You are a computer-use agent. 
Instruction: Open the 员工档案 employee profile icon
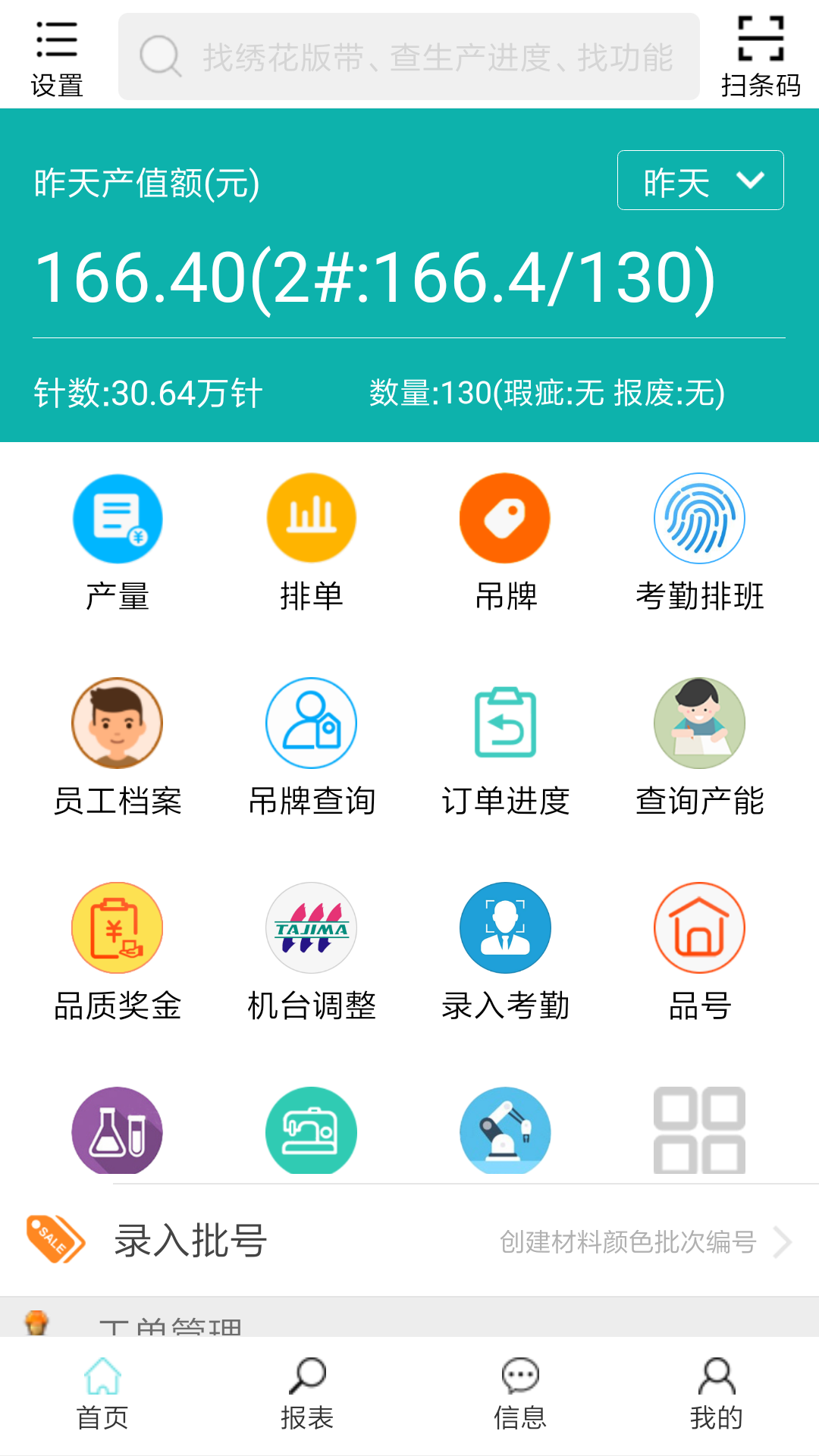click(118, 723)
